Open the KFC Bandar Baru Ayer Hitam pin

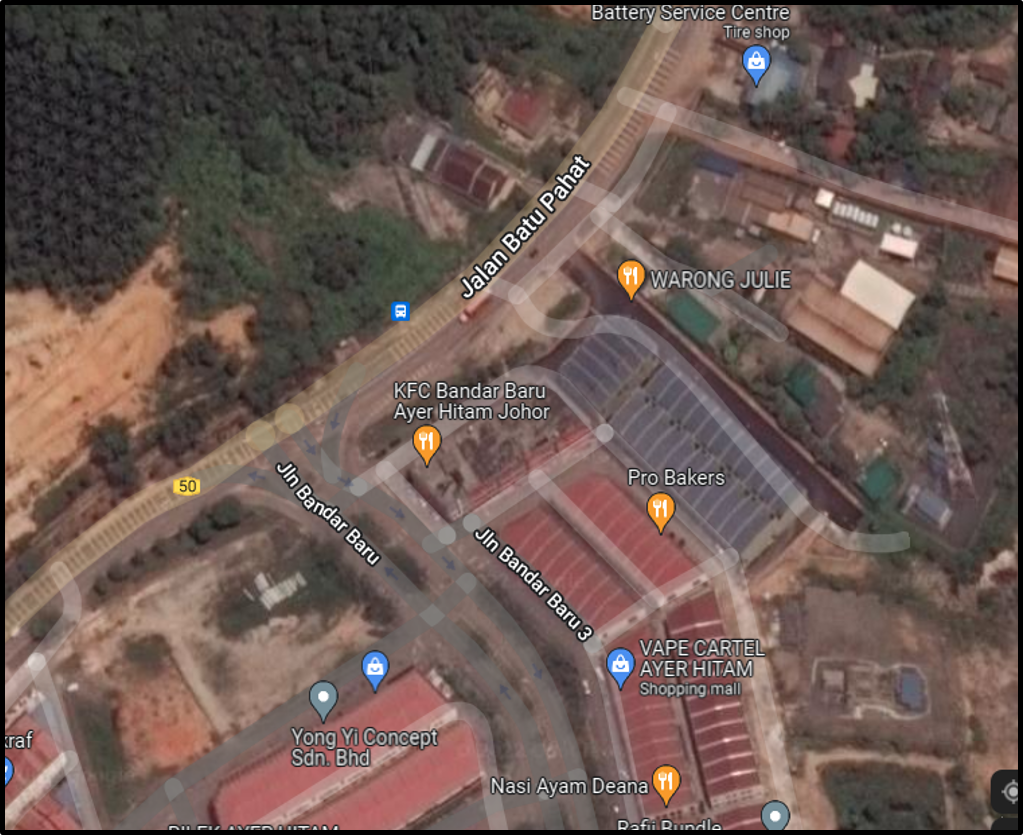pos(427,443)
